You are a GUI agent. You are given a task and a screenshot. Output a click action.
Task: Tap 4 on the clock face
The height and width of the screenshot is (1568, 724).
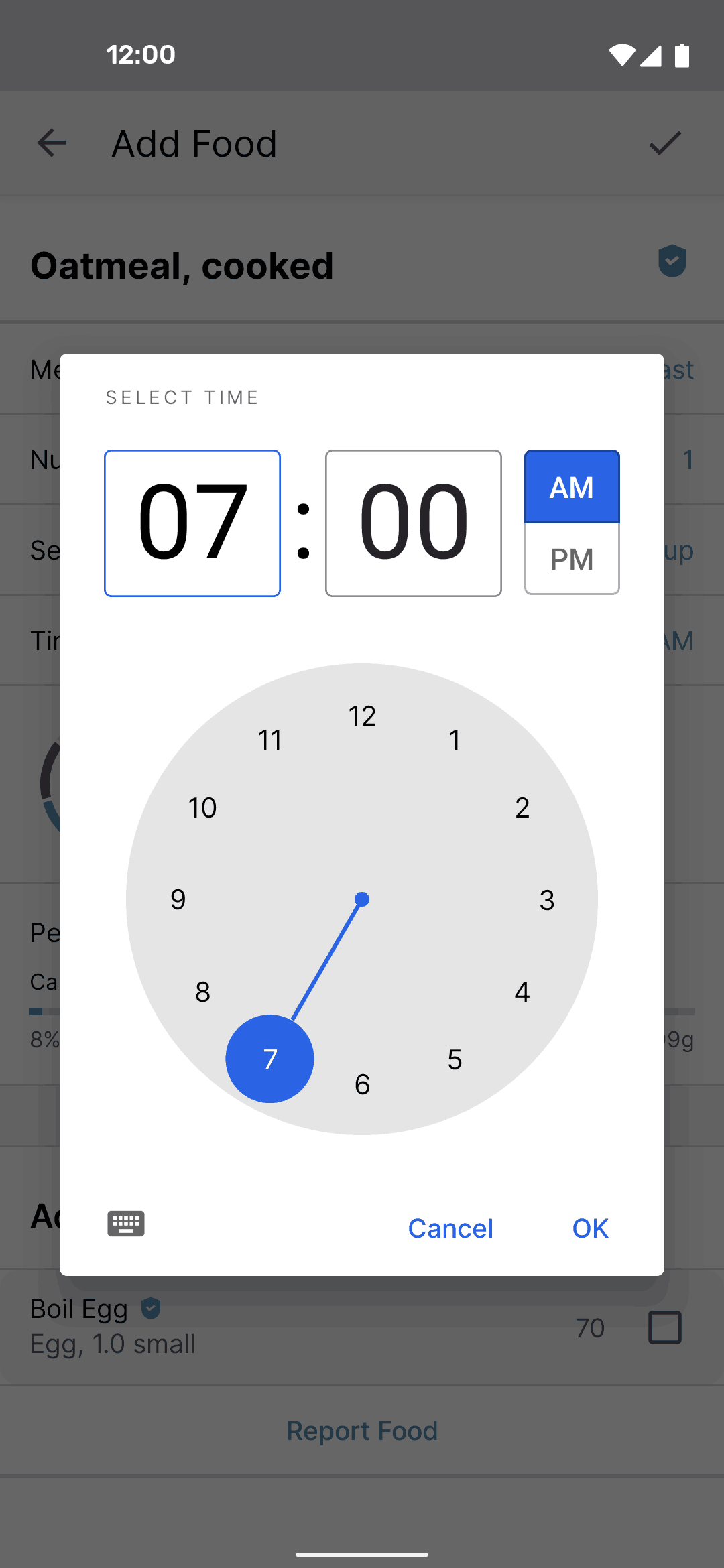point(522,992)
